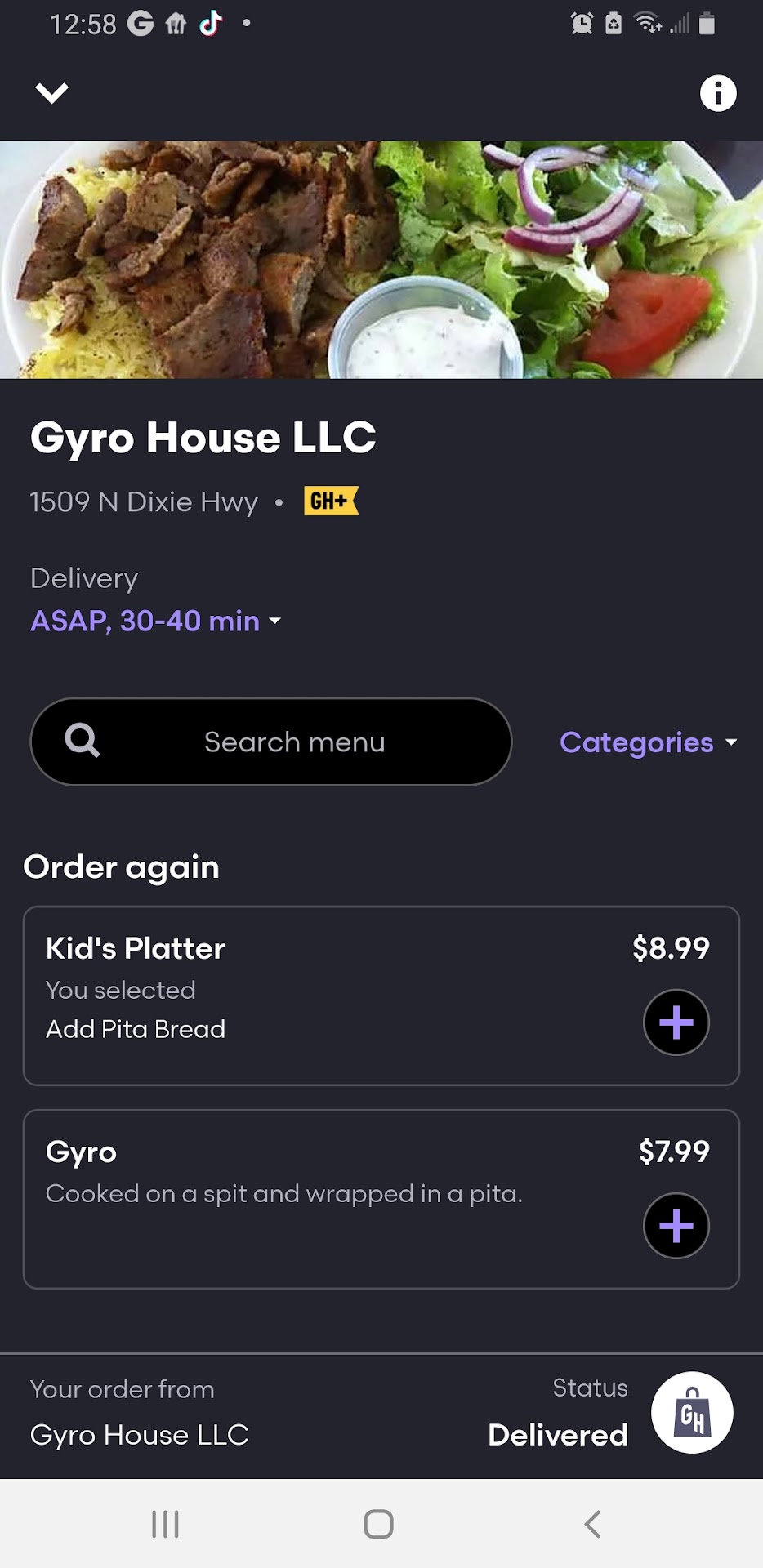The height and width of the screenshot is (1568, 763).
Task: Return to the phone's home screen
Action: [378, 1524]
